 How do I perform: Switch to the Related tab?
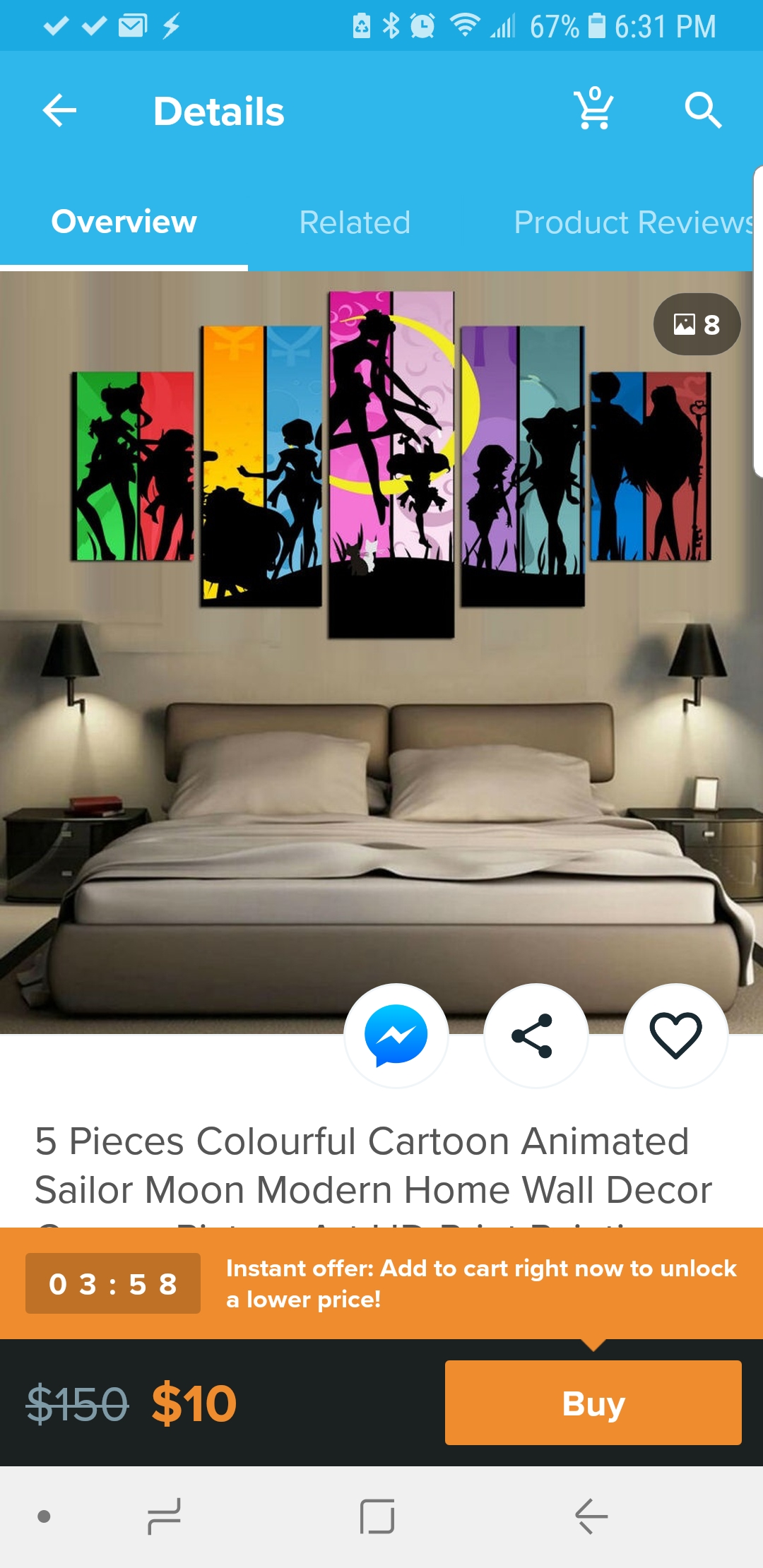point(355,222)
